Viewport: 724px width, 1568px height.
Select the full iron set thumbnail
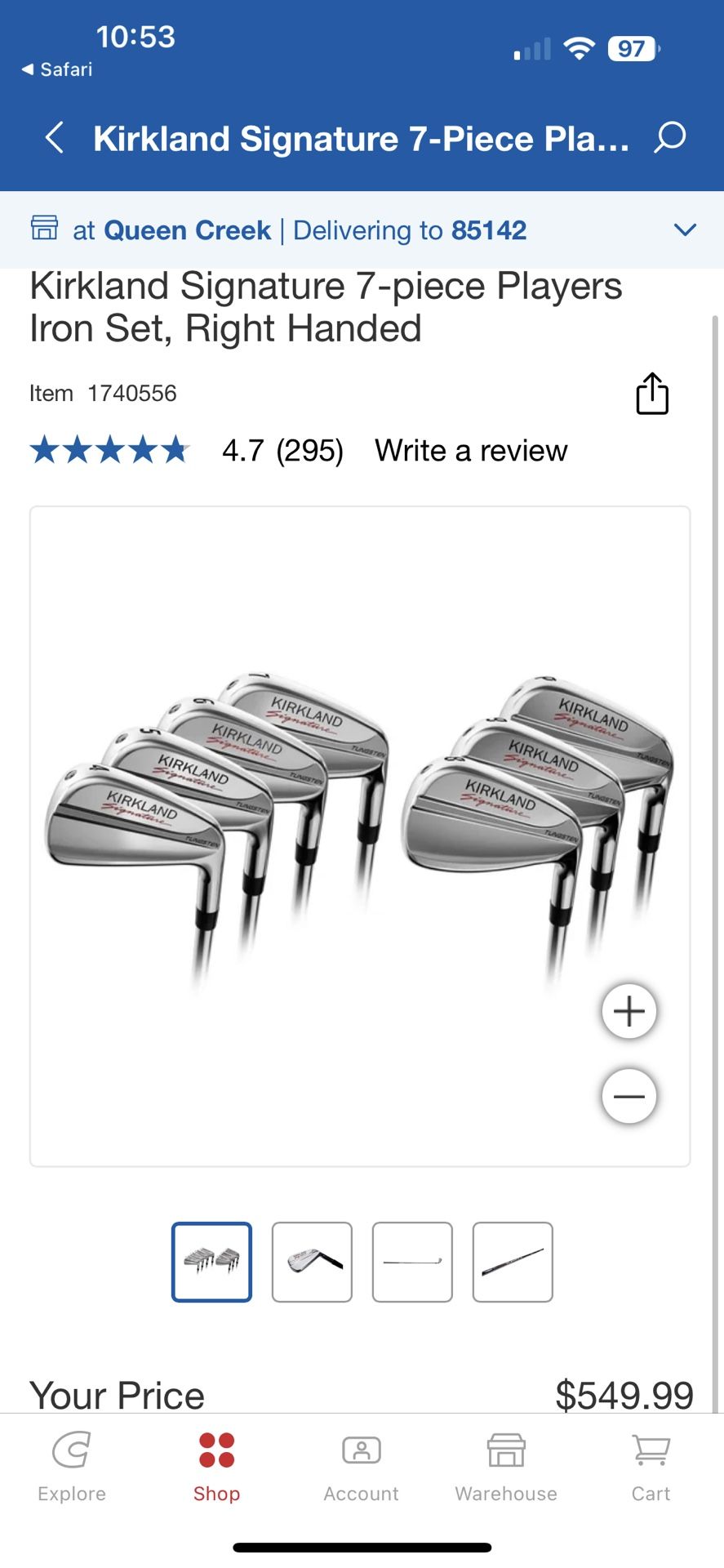[x=211, y=1262]
